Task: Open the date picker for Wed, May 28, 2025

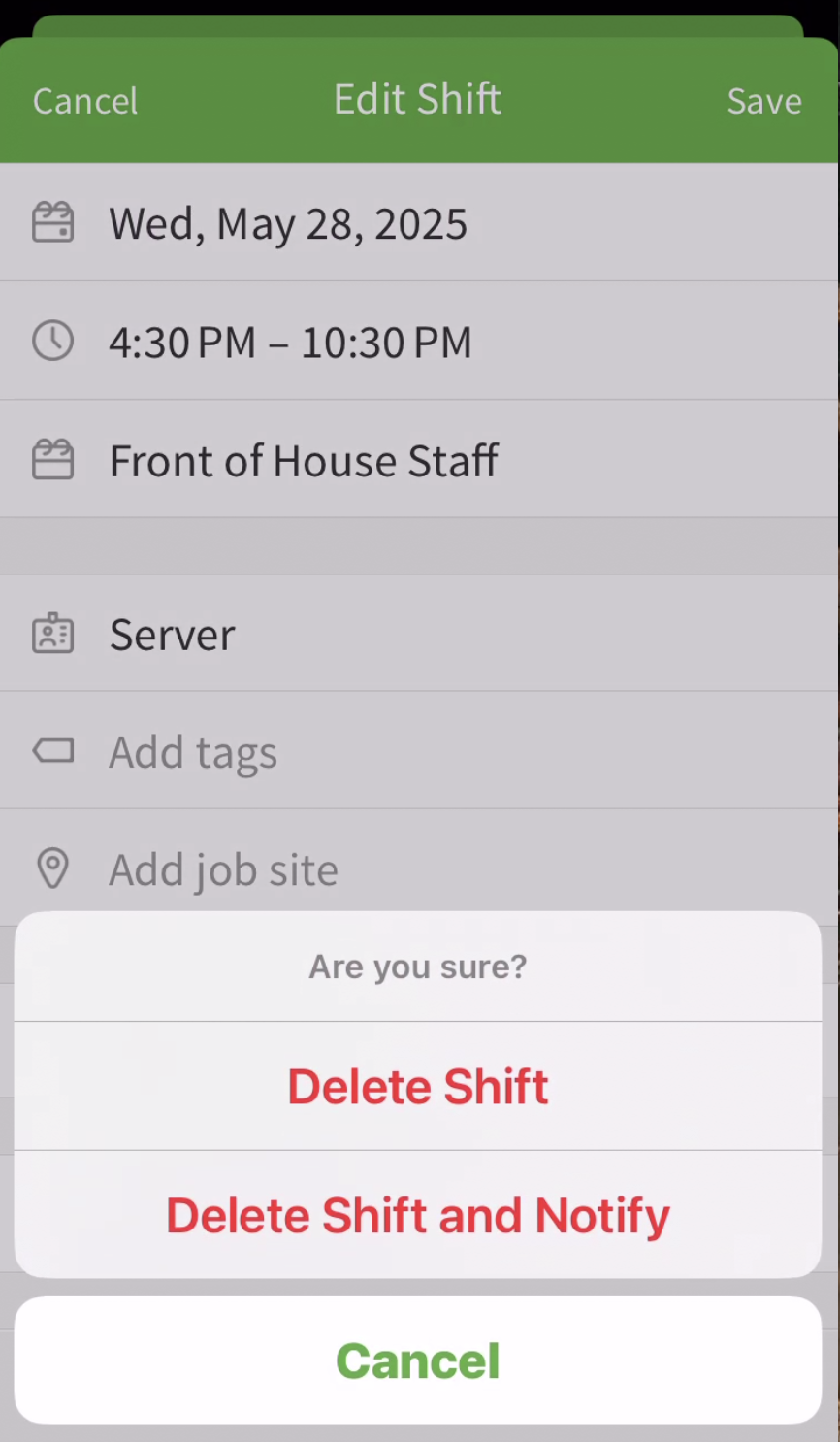Action: click(x=288, y=222)
